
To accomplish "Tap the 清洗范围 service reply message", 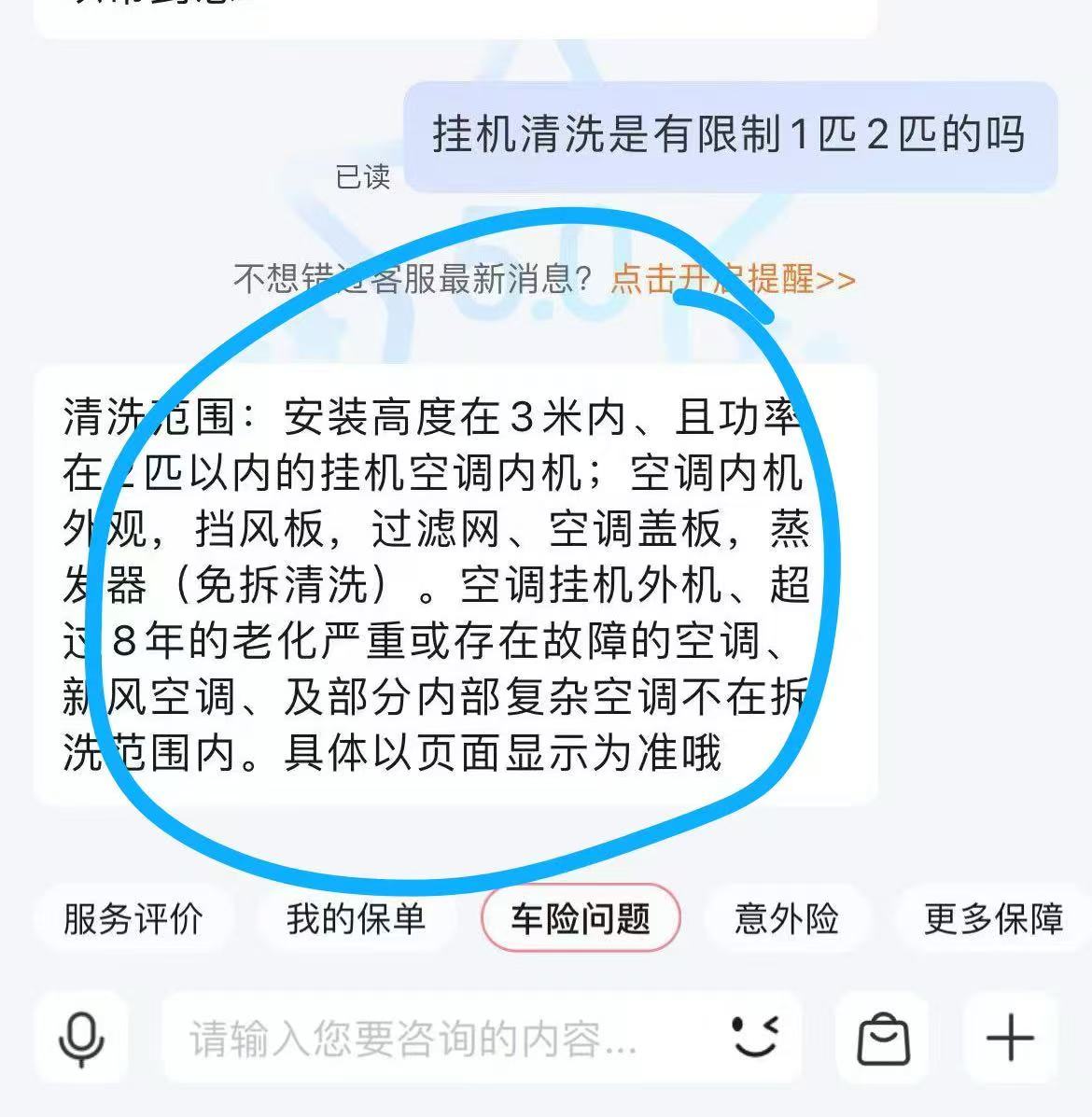I will point(457,579).
